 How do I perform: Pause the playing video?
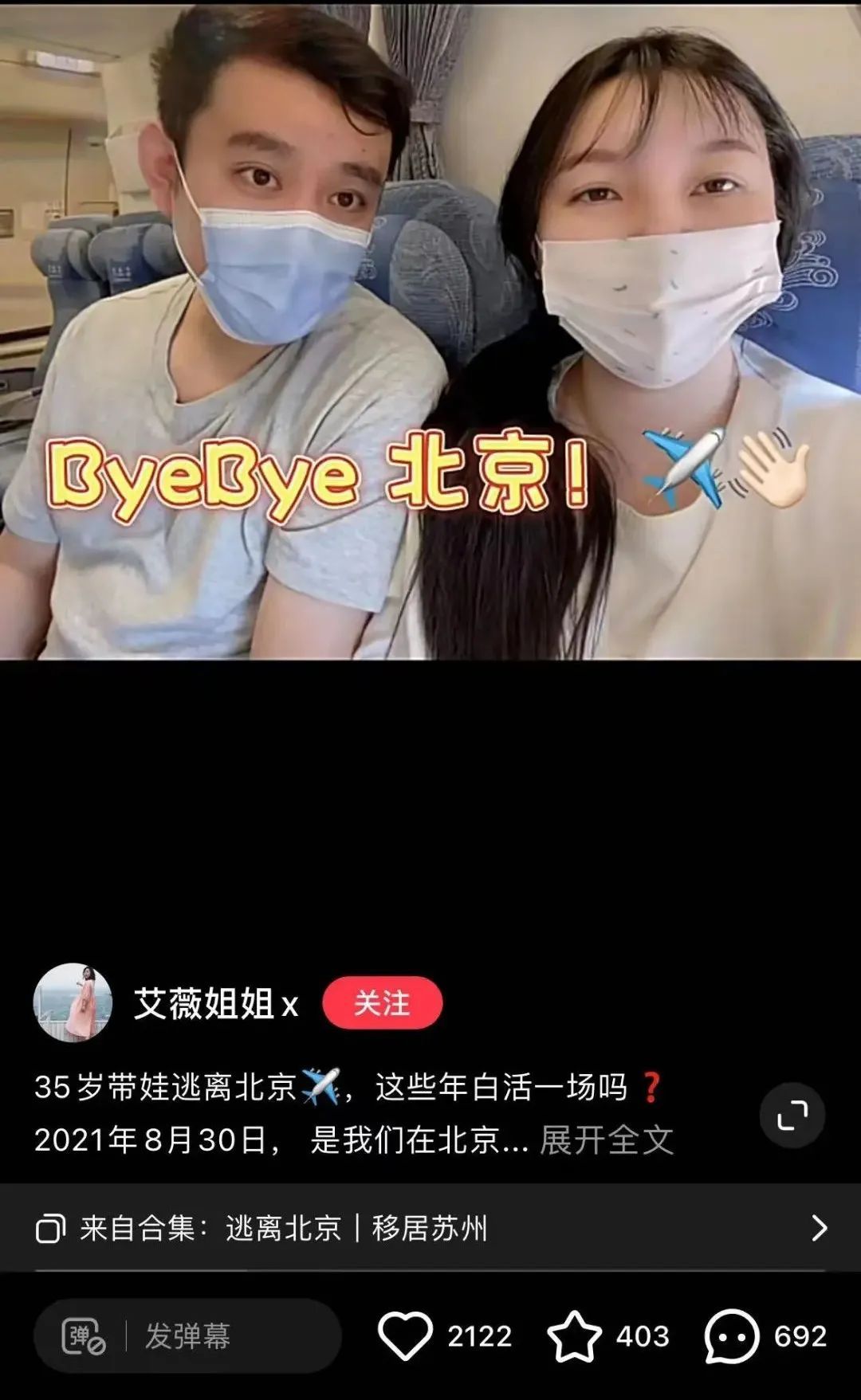point(431,331)
